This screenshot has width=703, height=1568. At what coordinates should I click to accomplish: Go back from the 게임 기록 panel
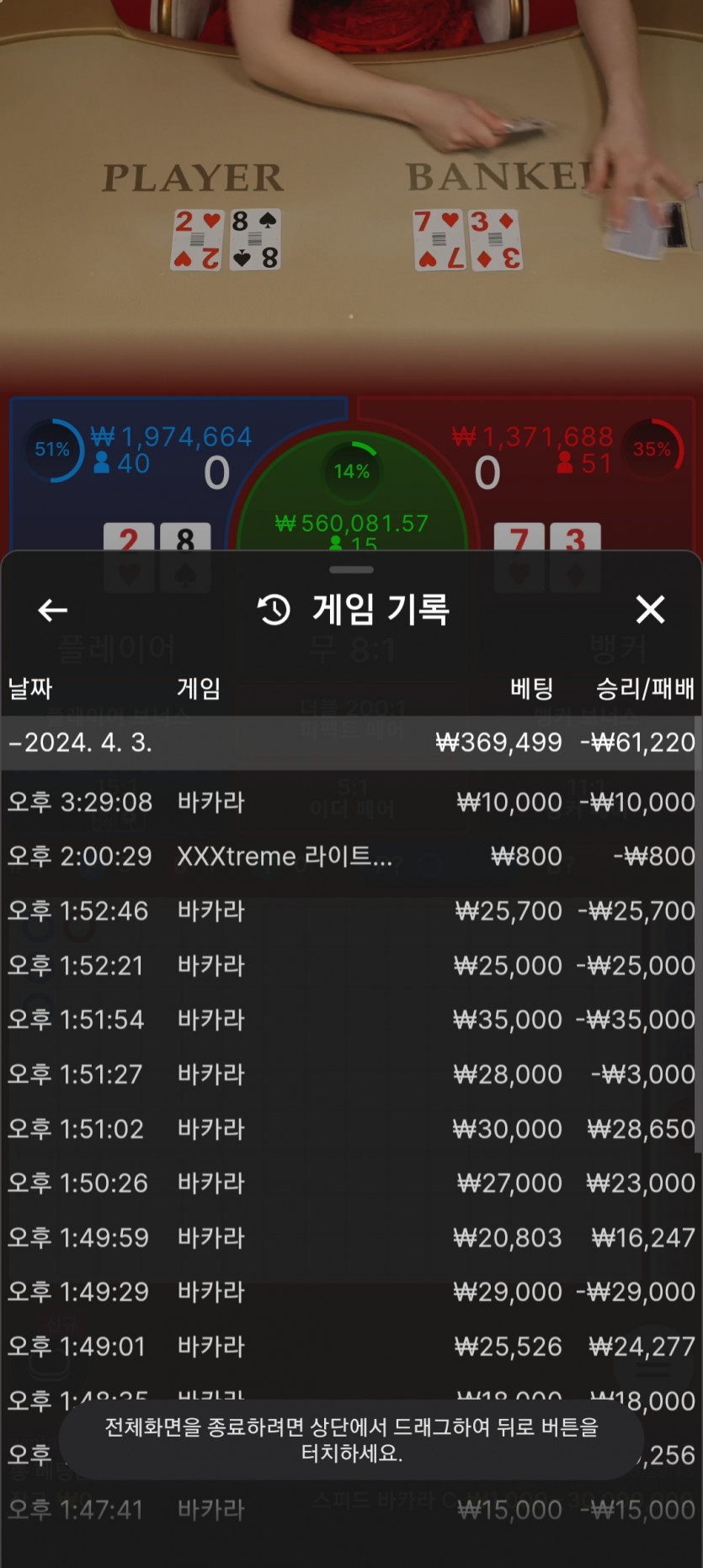[52, 610]
